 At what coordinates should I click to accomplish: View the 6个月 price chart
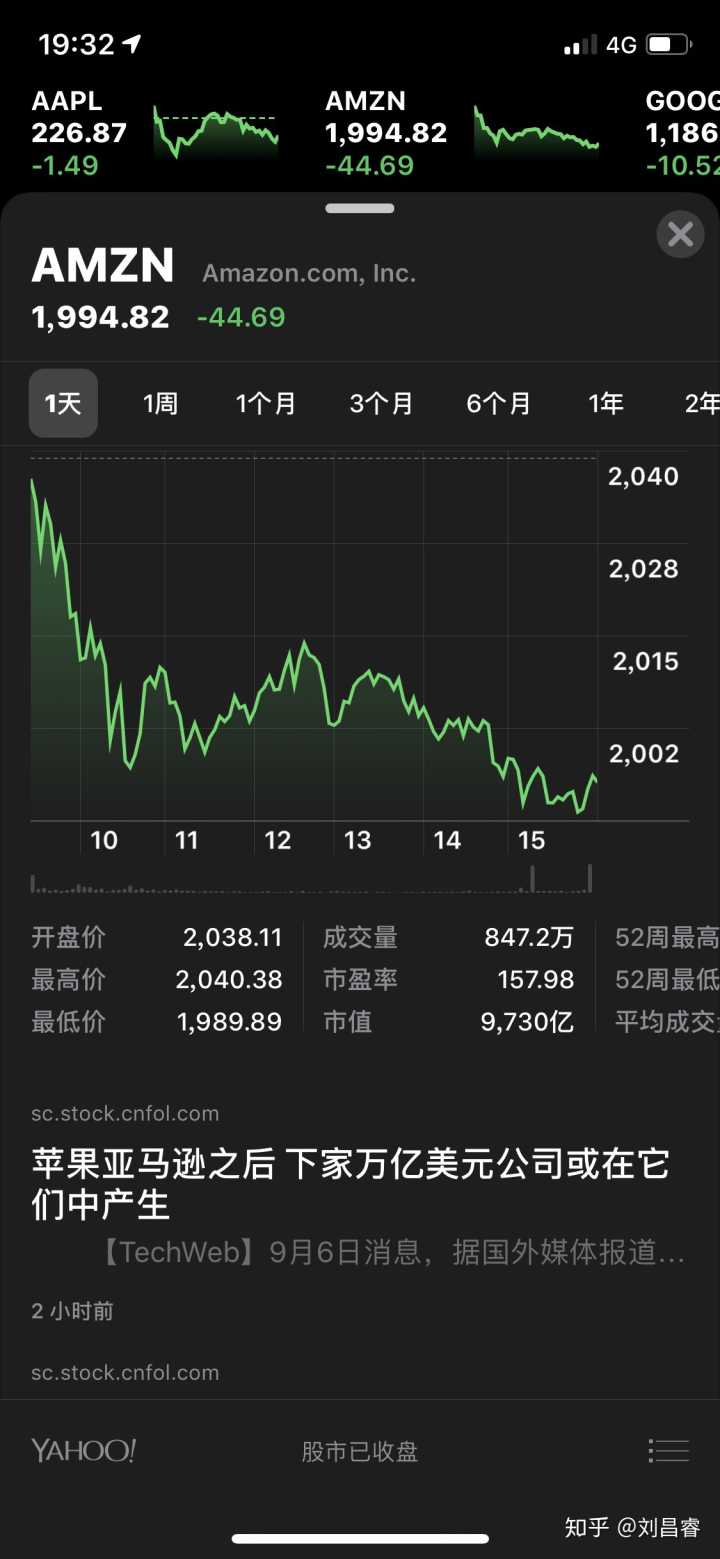(x=498, y=404)
